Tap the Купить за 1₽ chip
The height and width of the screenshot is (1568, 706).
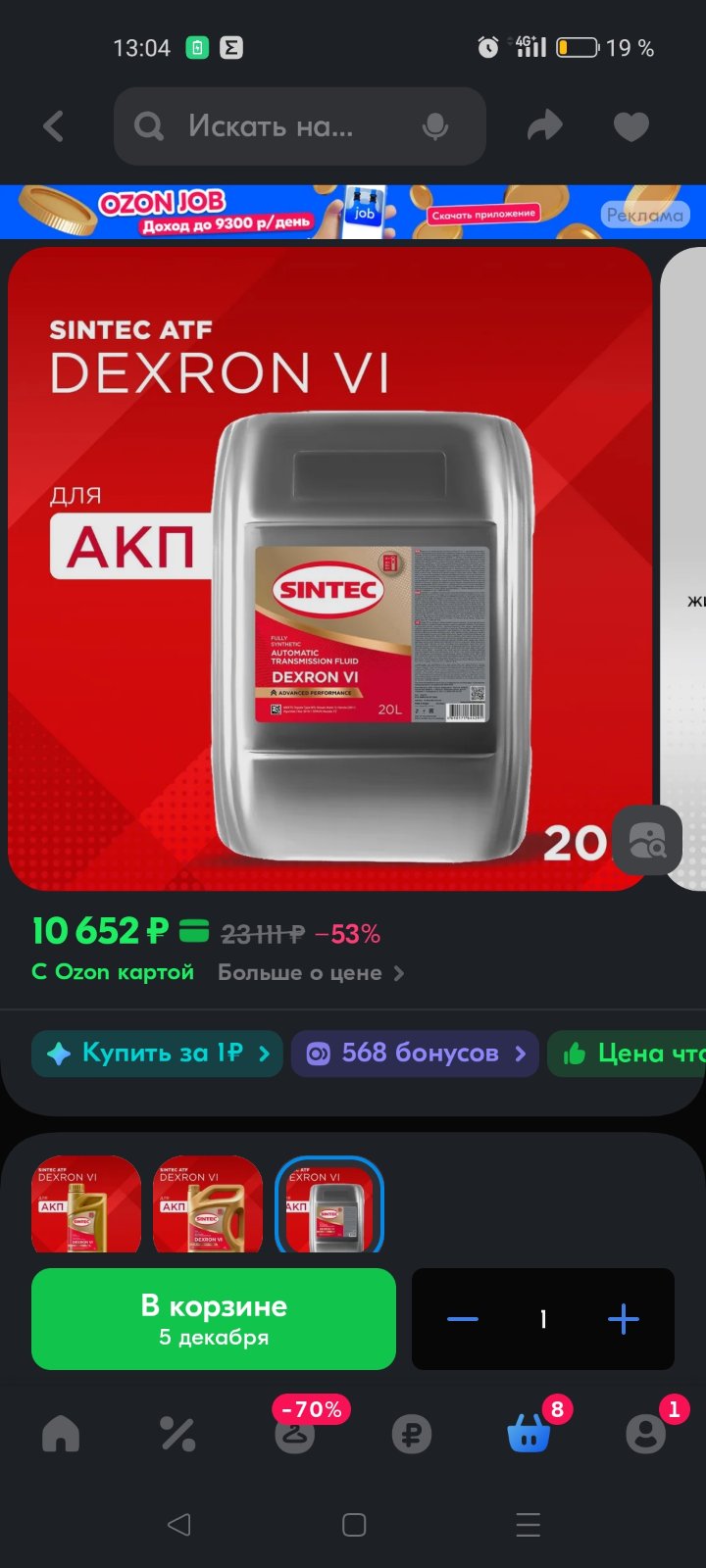click(x=157, y=1053)
